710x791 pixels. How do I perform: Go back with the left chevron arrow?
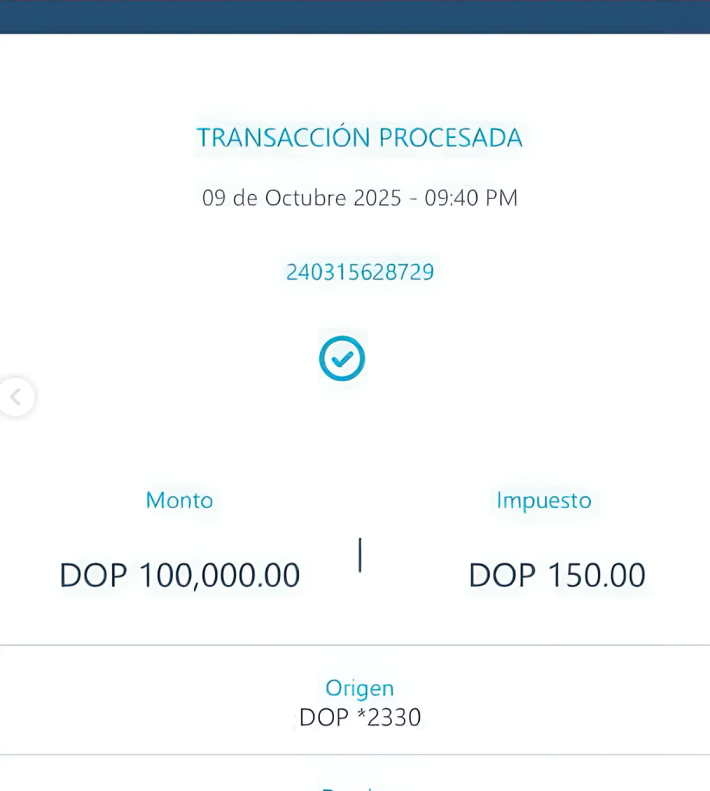point(15,397)
